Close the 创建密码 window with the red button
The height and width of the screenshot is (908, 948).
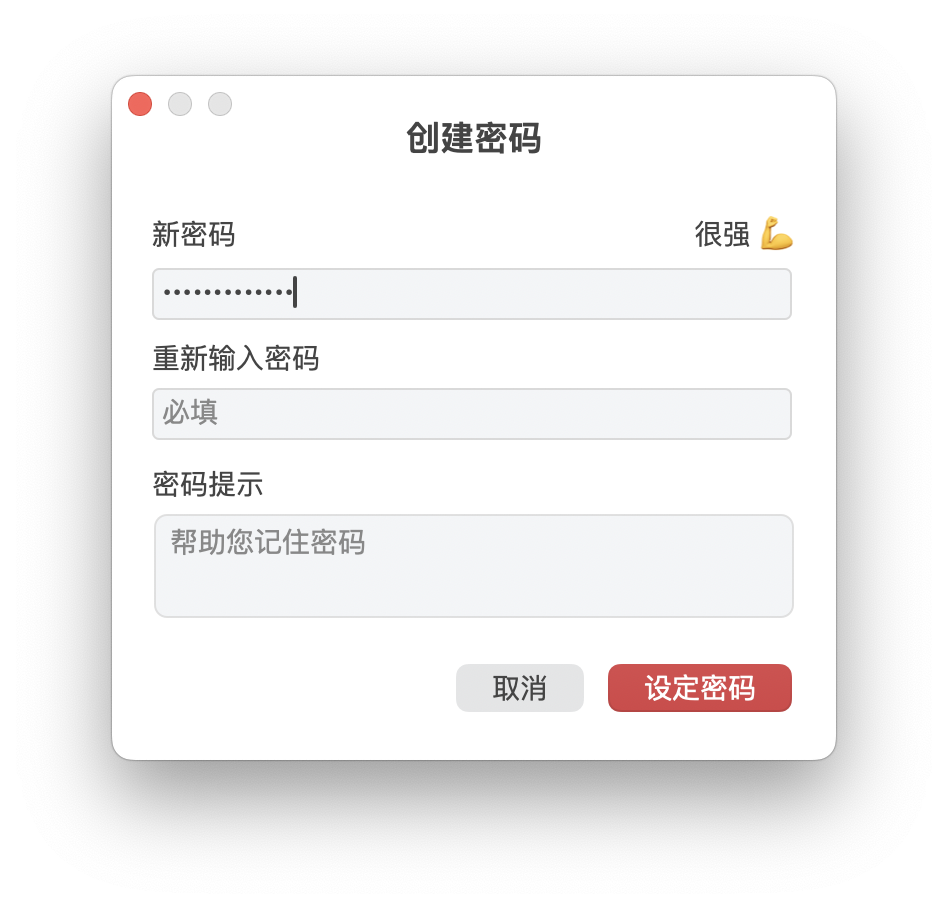[140, 104]
